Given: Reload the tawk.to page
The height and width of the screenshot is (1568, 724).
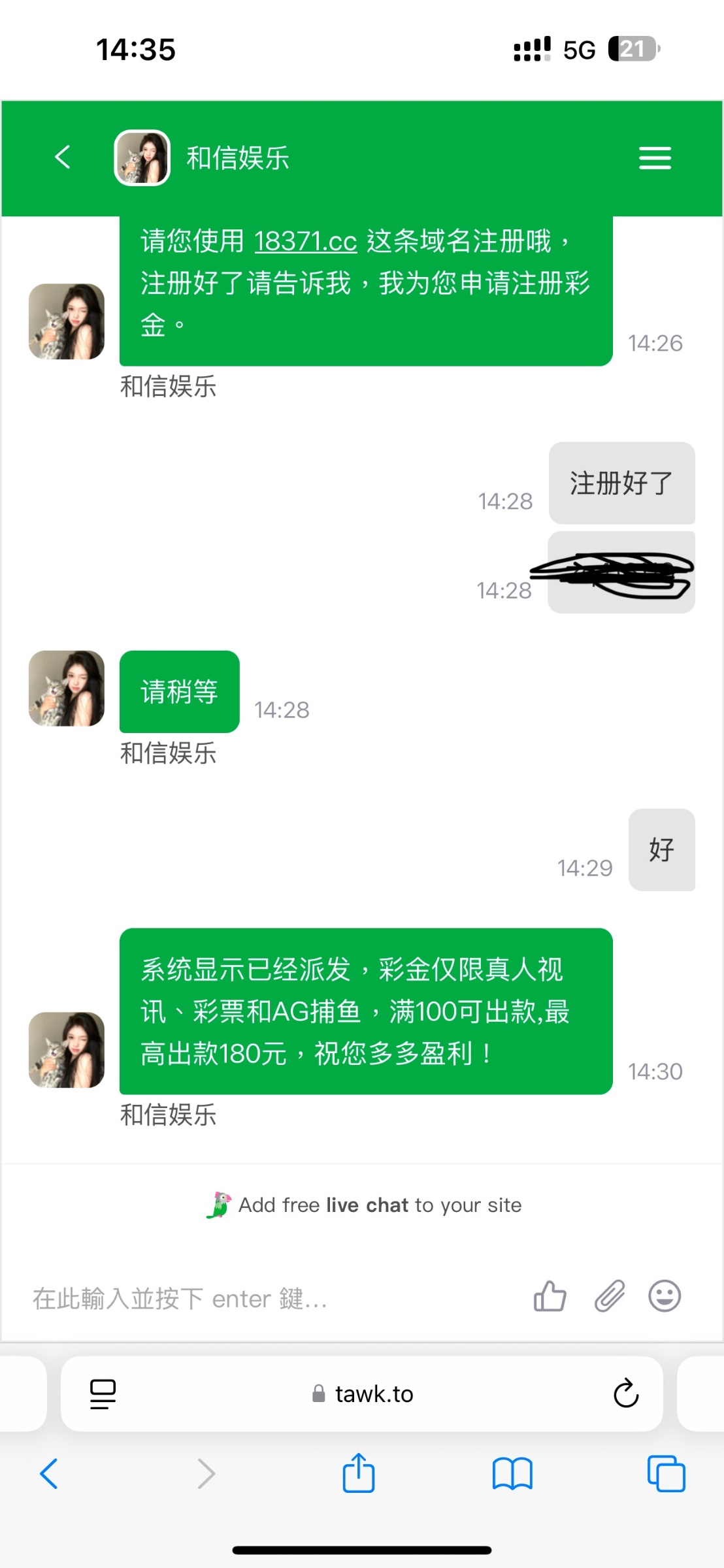Looking at the screenshot, I should tap(626, 1394).
